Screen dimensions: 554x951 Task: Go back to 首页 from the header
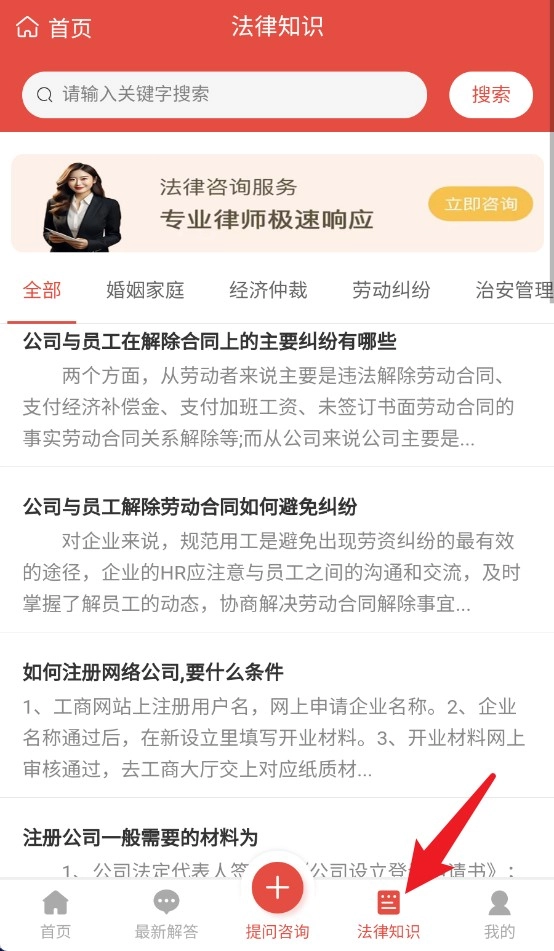pos(53,28)
